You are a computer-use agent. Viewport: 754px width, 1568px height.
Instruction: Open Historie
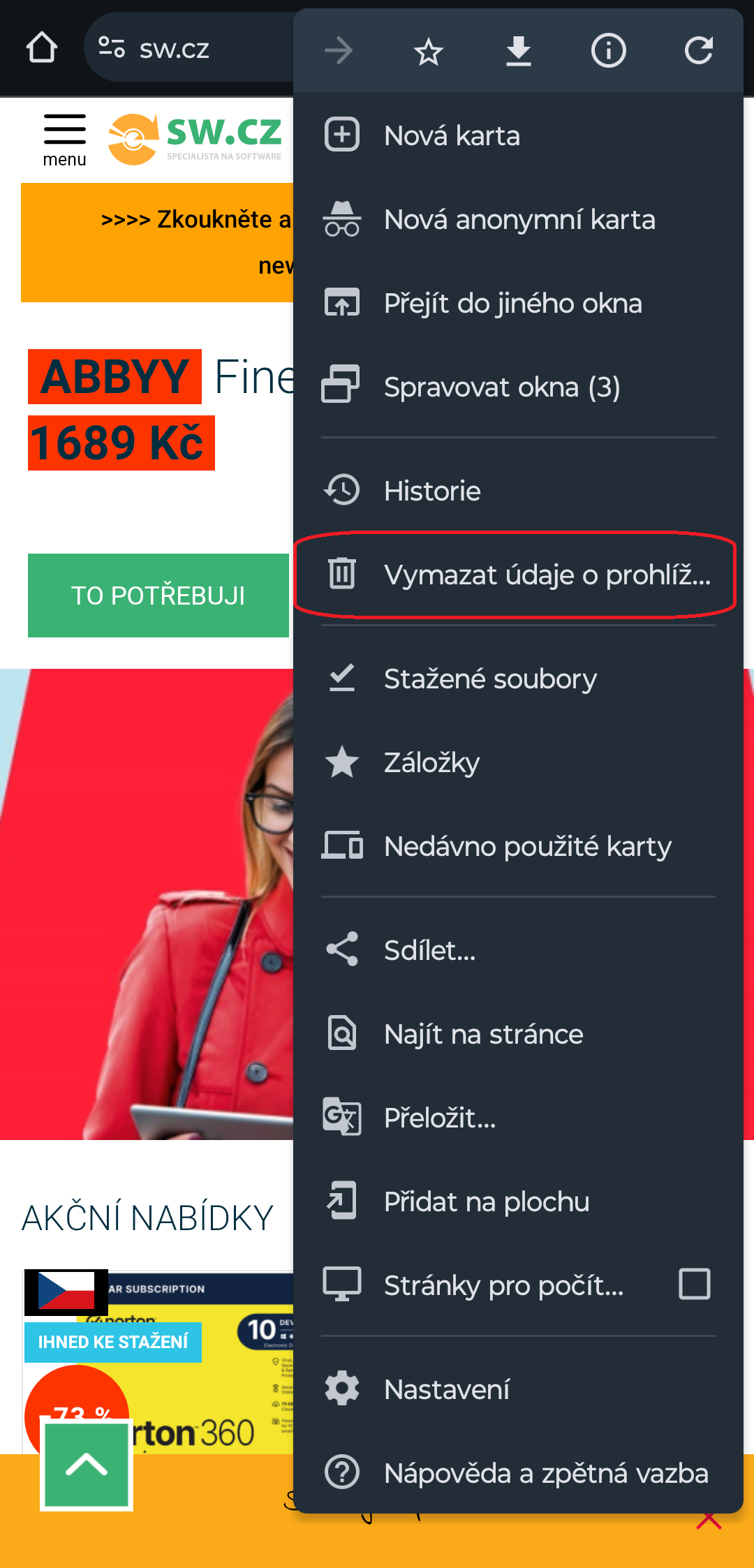(518, 491)
